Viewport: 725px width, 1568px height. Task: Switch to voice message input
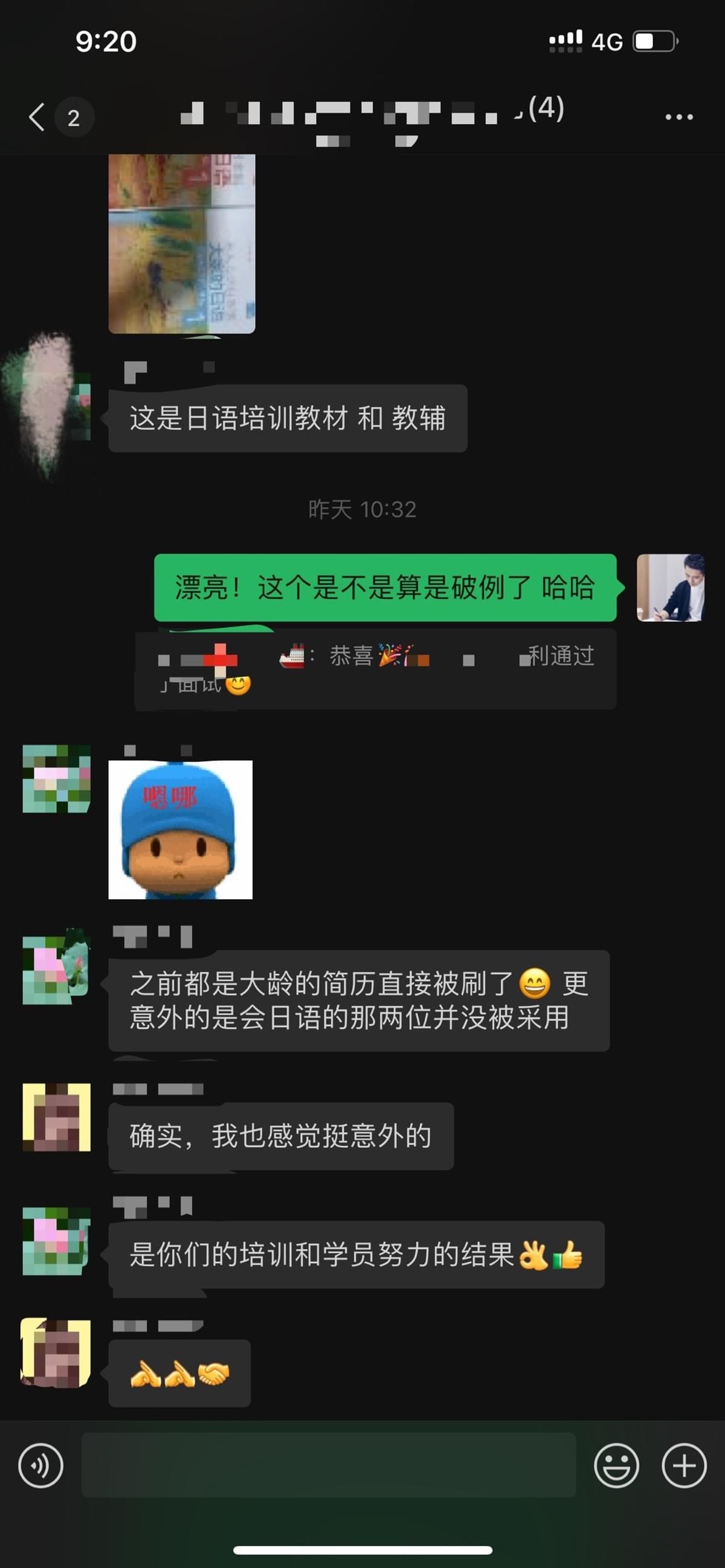(x=41, y=1465)
